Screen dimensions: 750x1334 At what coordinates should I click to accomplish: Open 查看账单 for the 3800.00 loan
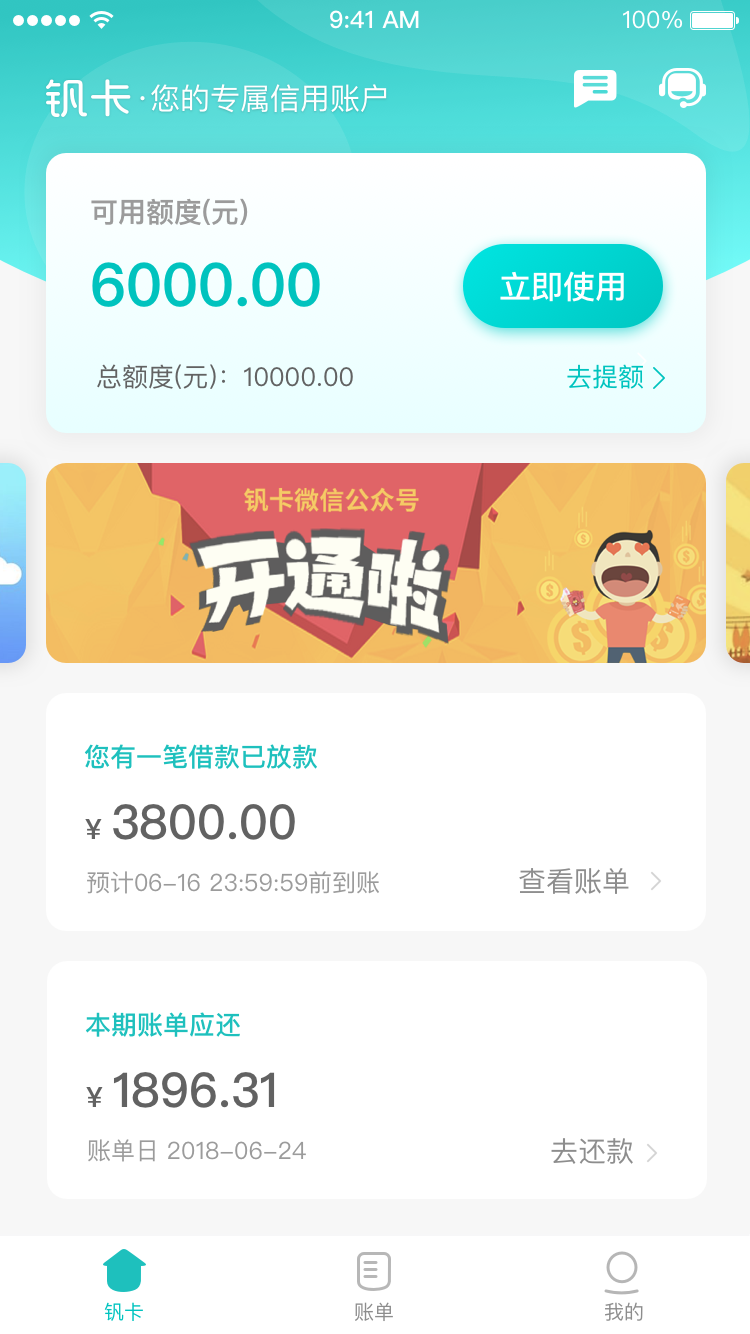pos(590,881)
